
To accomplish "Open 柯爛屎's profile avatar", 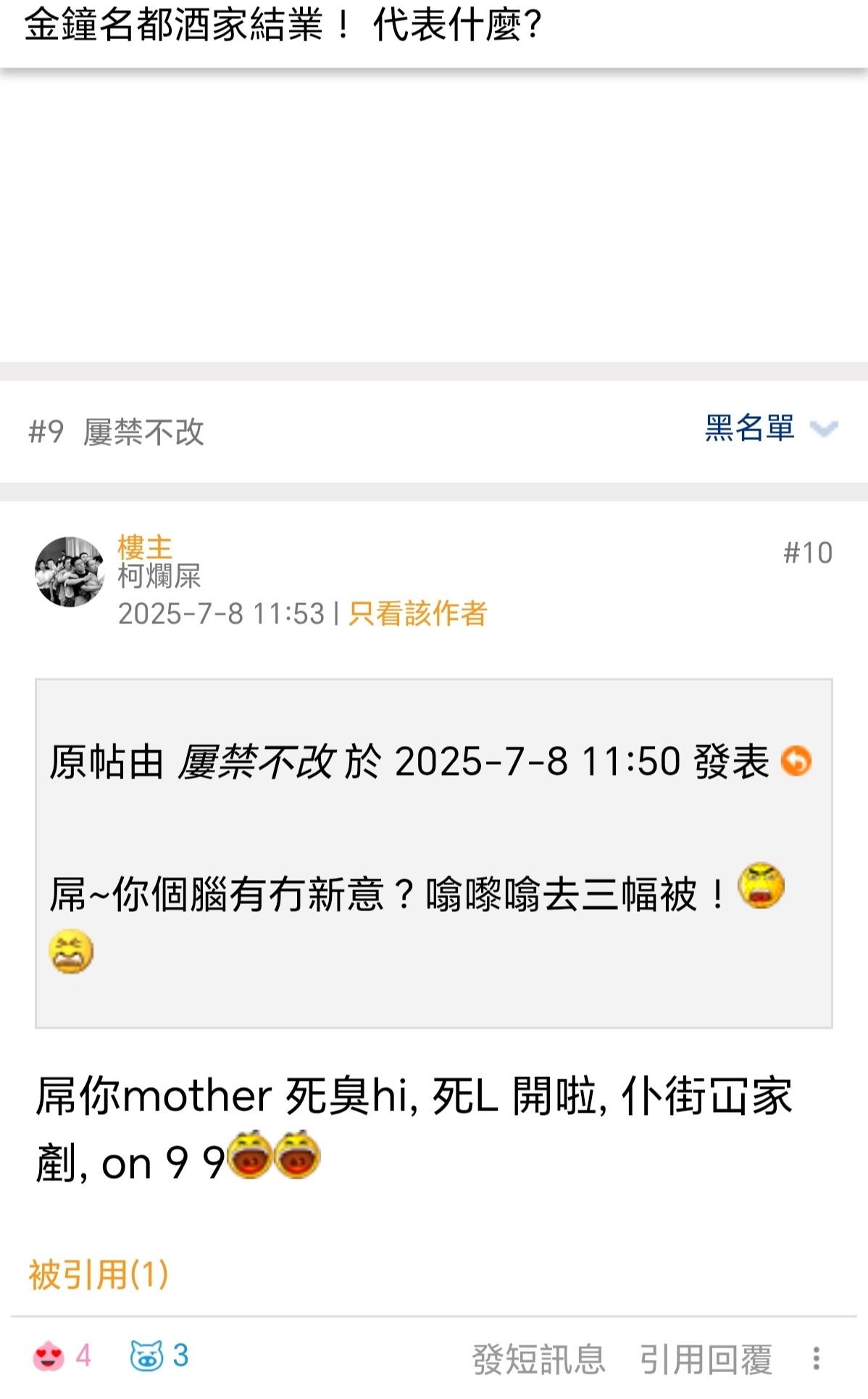I will 70,572.
